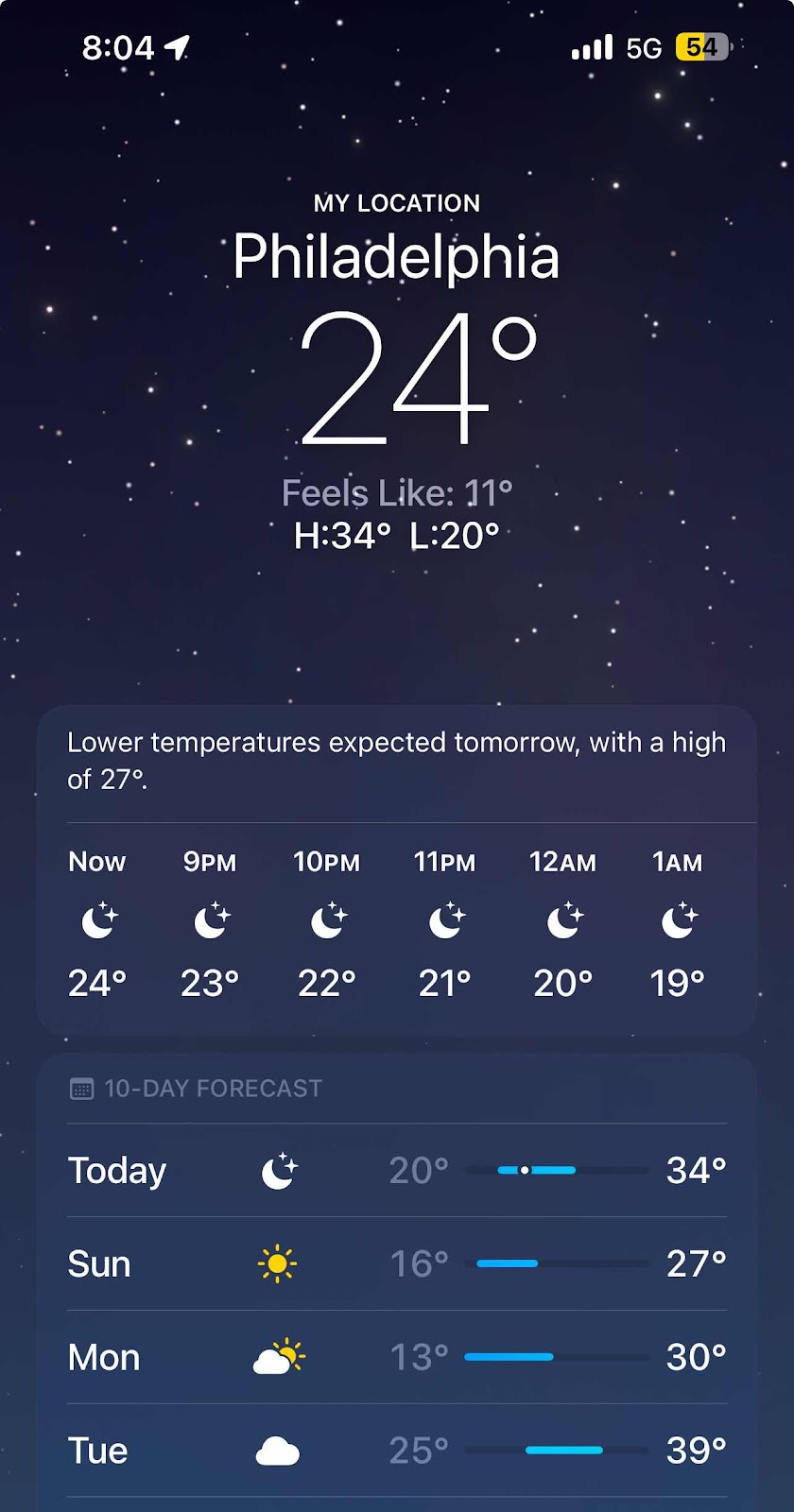Open Today's row in 10-day forecast
794x1512 pixels.
click(x=397, y=1170)
